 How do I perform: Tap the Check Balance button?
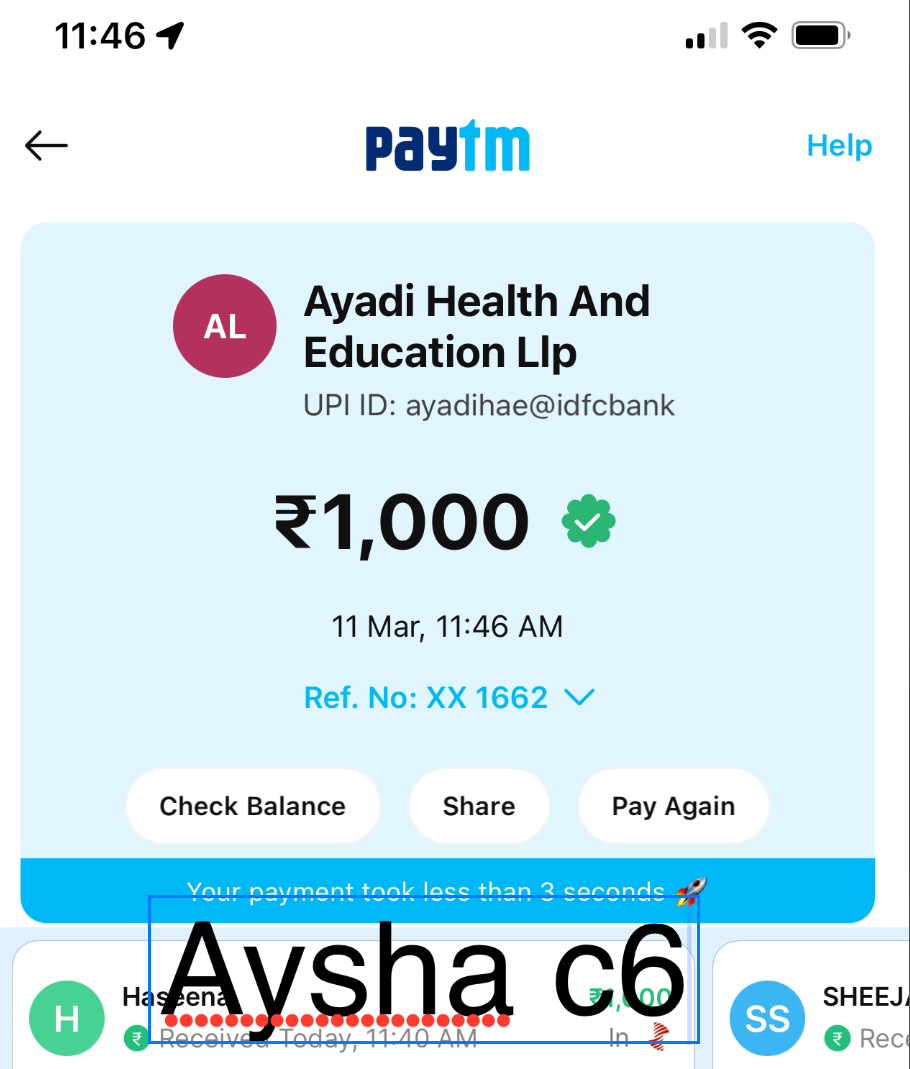(x=252, y=806)
